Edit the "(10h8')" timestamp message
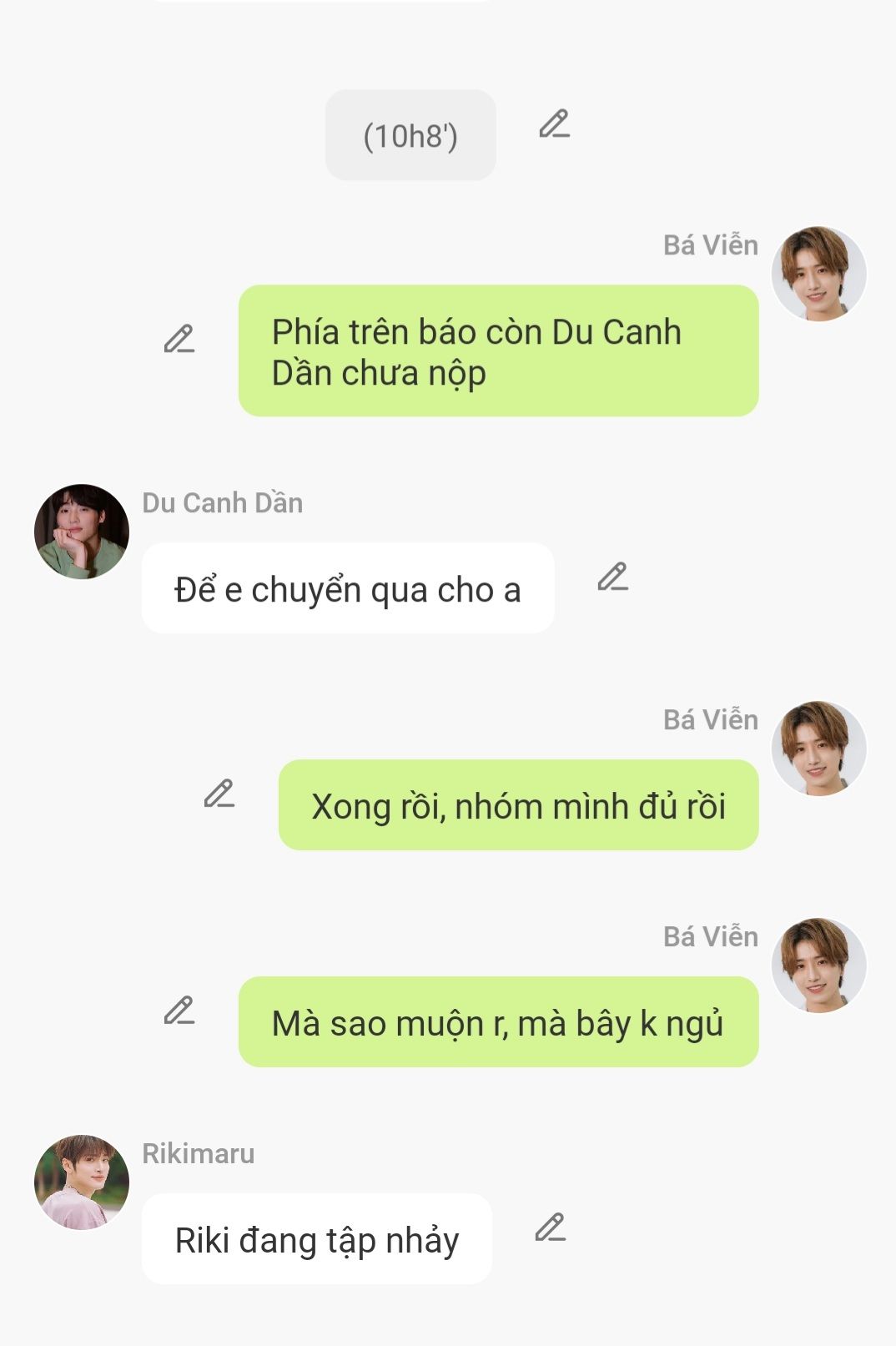 (x=554, y=124)
